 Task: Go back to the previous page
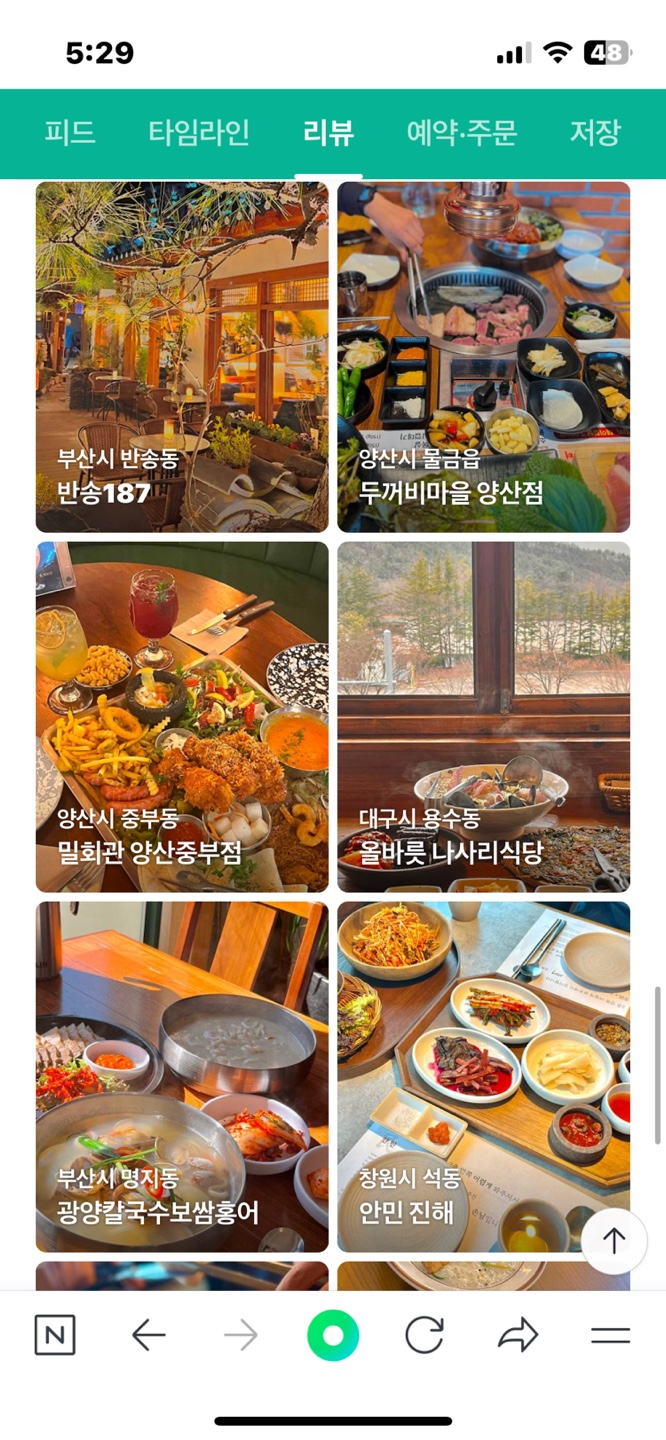click(x=148, y=1335)
